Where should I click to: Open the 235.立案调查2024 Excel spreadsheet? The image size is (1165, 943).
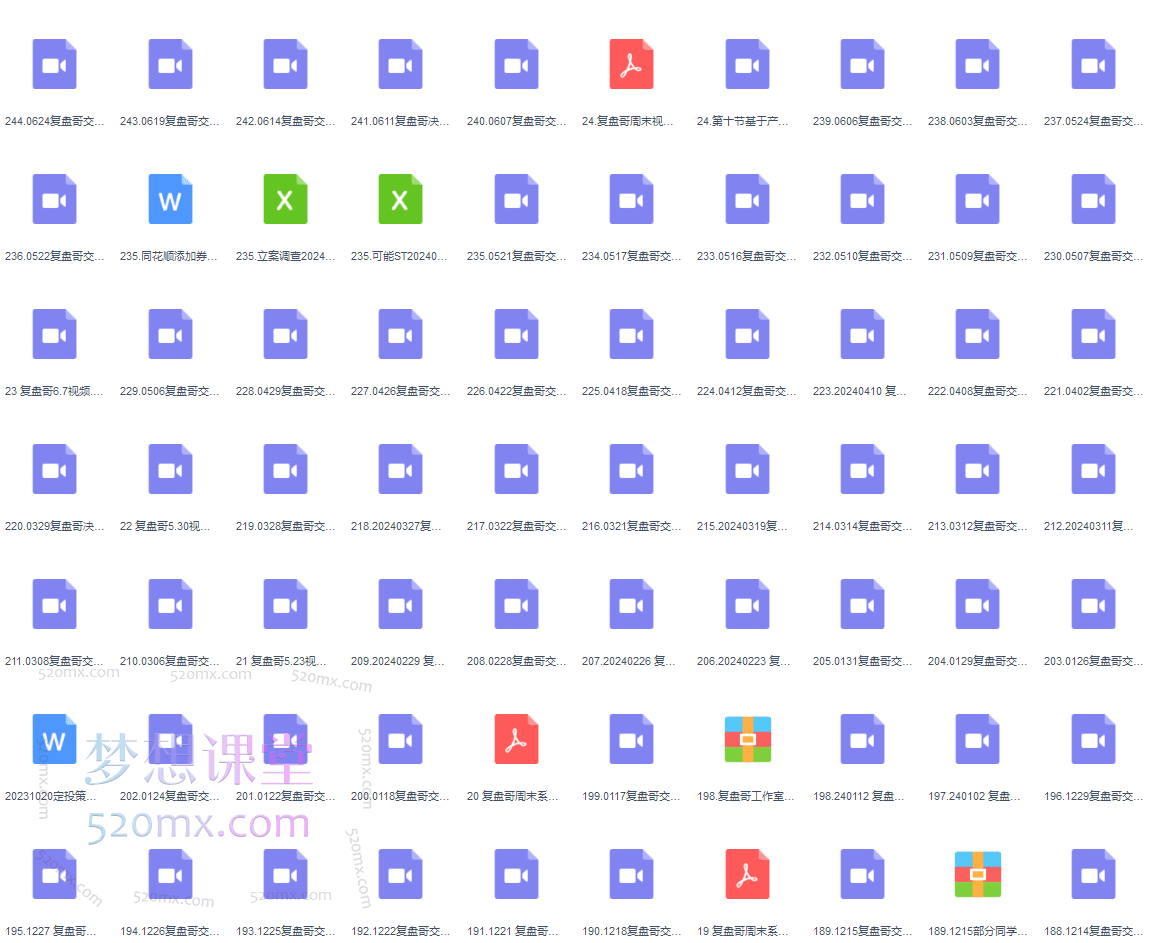pos(285,200)
